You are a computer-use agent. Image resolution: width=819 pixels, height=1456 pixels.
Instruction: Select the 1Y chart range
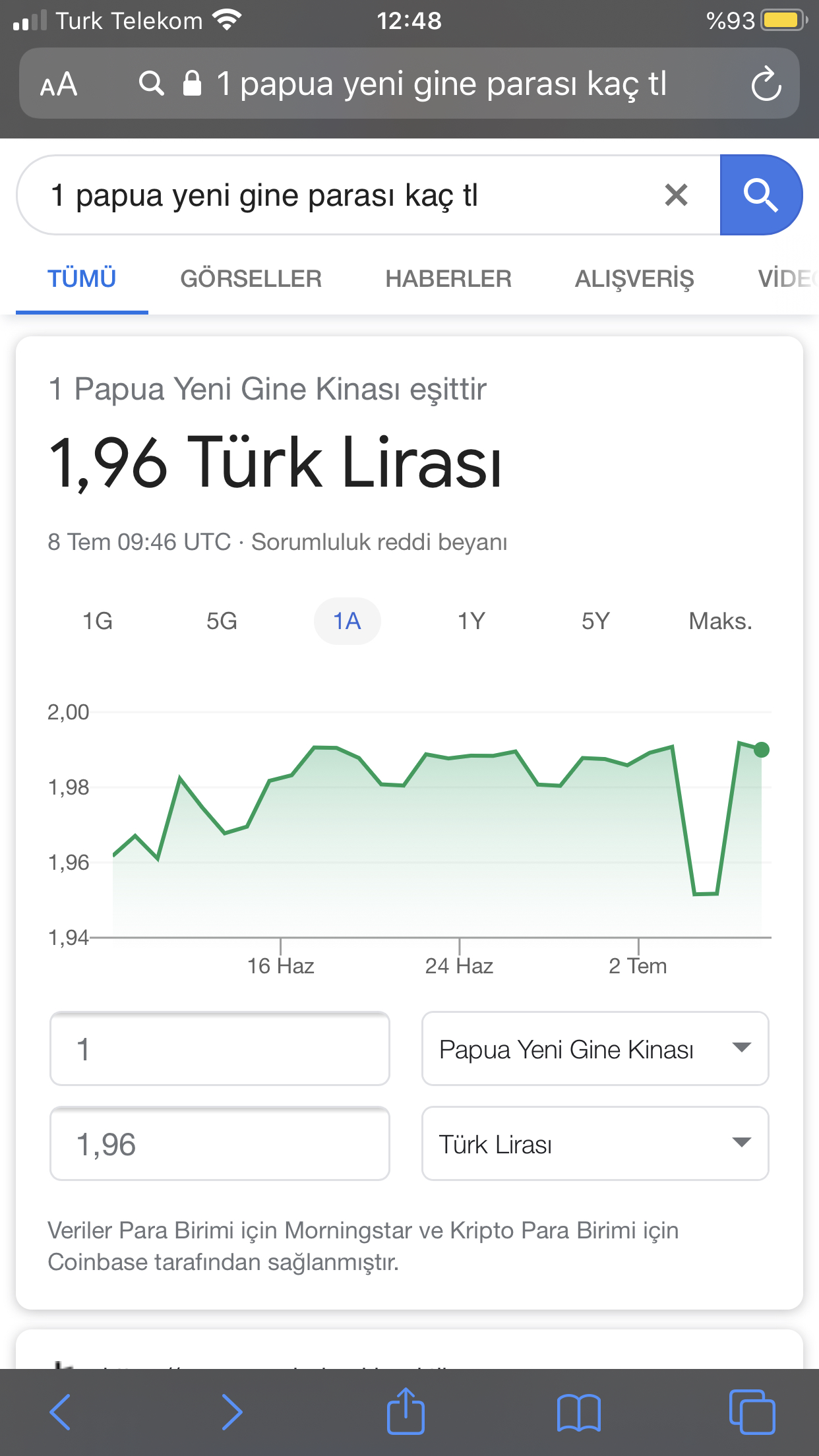pyautogui.click(x=471, y=621)
